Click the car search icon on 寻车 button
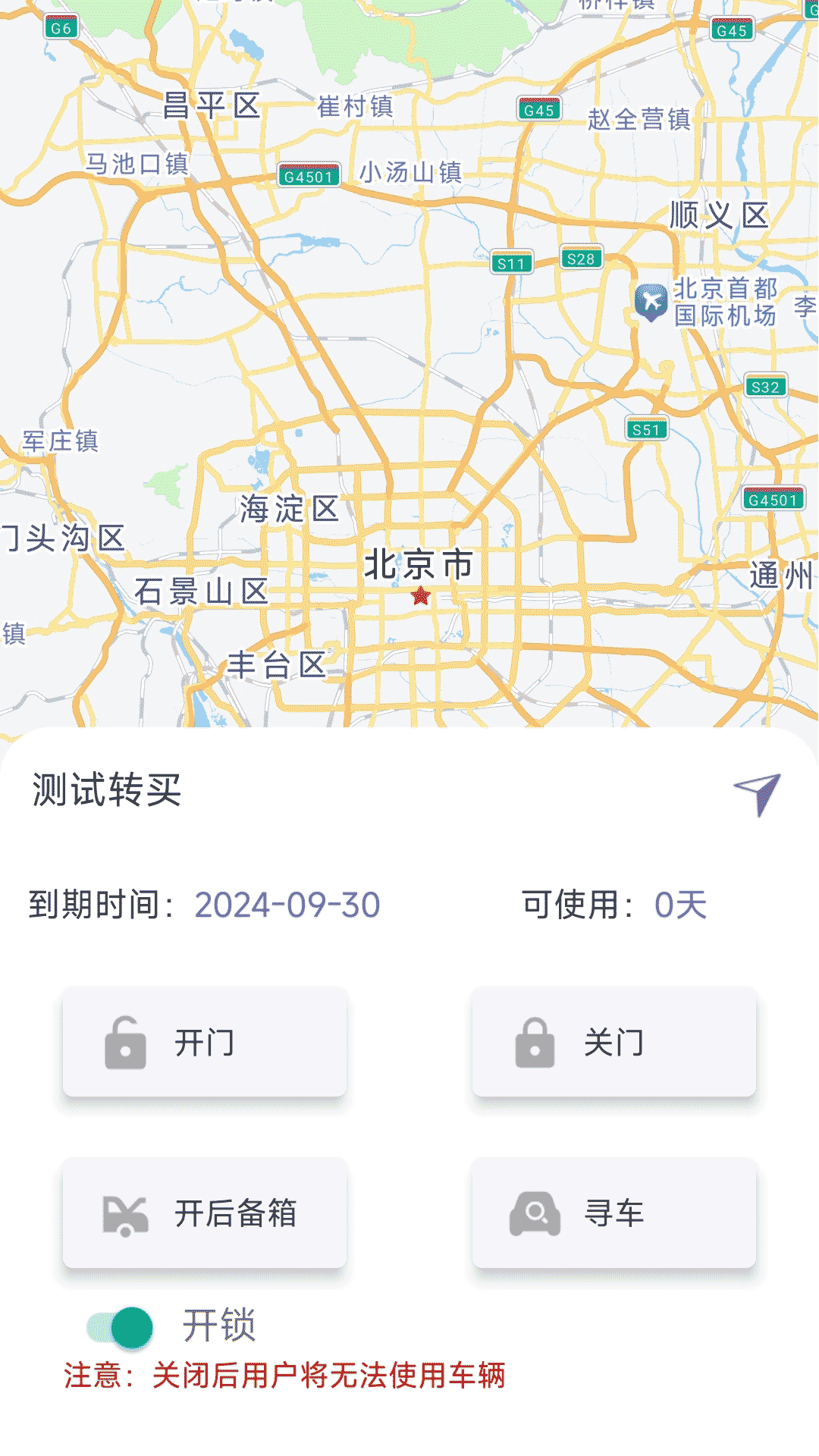This screenshot has width=819, height=1456. pyautogui.click(x=534, y=1213)
